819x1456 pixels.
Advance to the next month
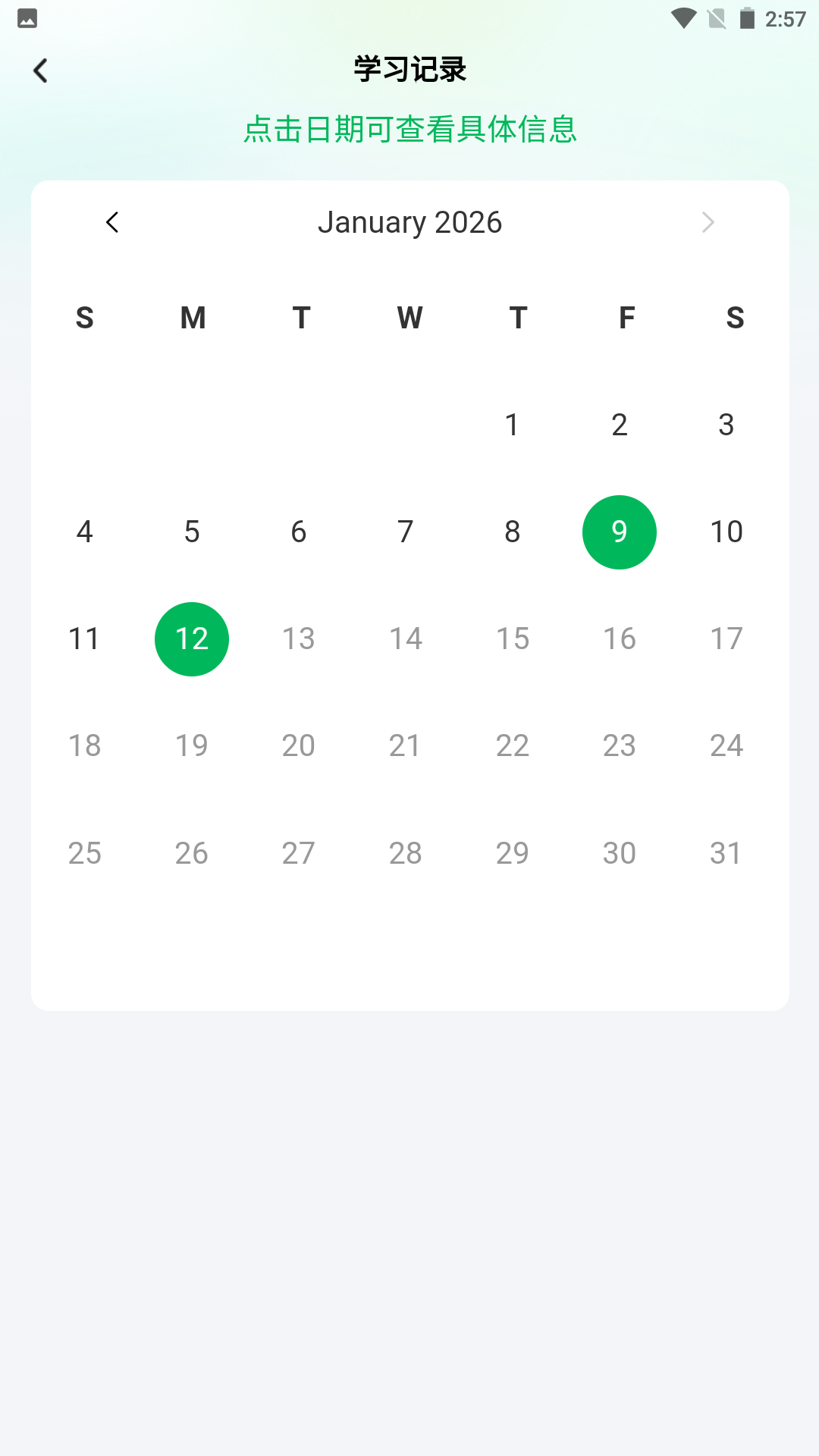point(708,222)
